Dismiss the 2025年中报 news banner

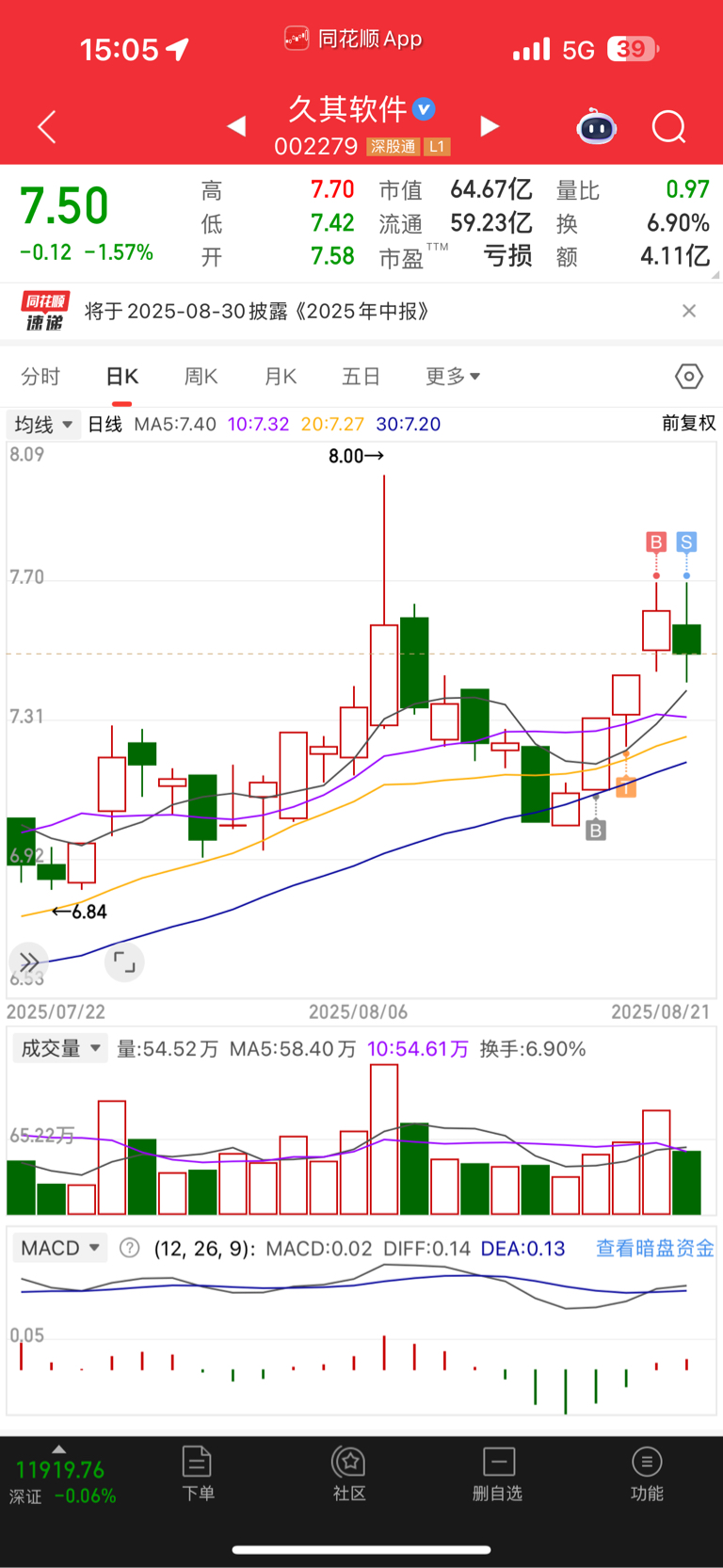coord(689,311)
